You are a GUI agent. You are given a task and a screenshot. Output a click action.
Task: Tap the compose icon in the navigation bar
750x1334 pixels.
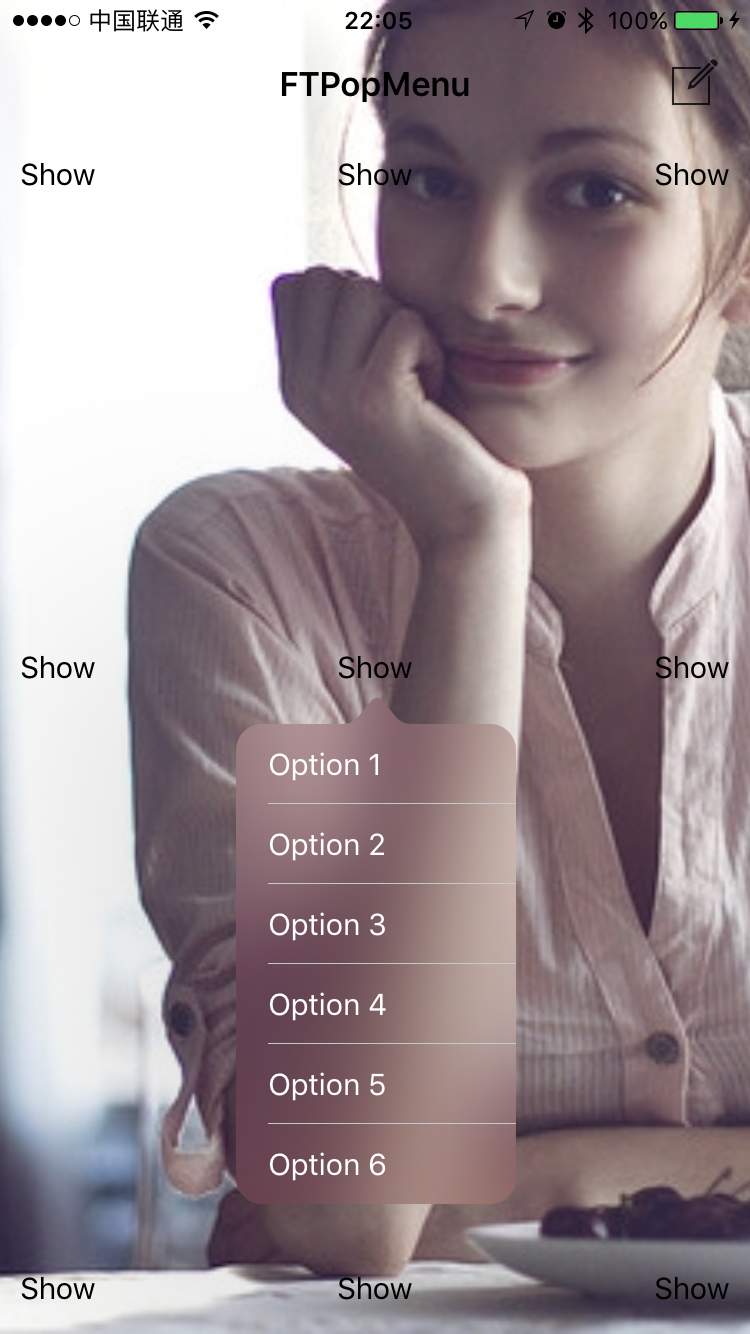693,84
